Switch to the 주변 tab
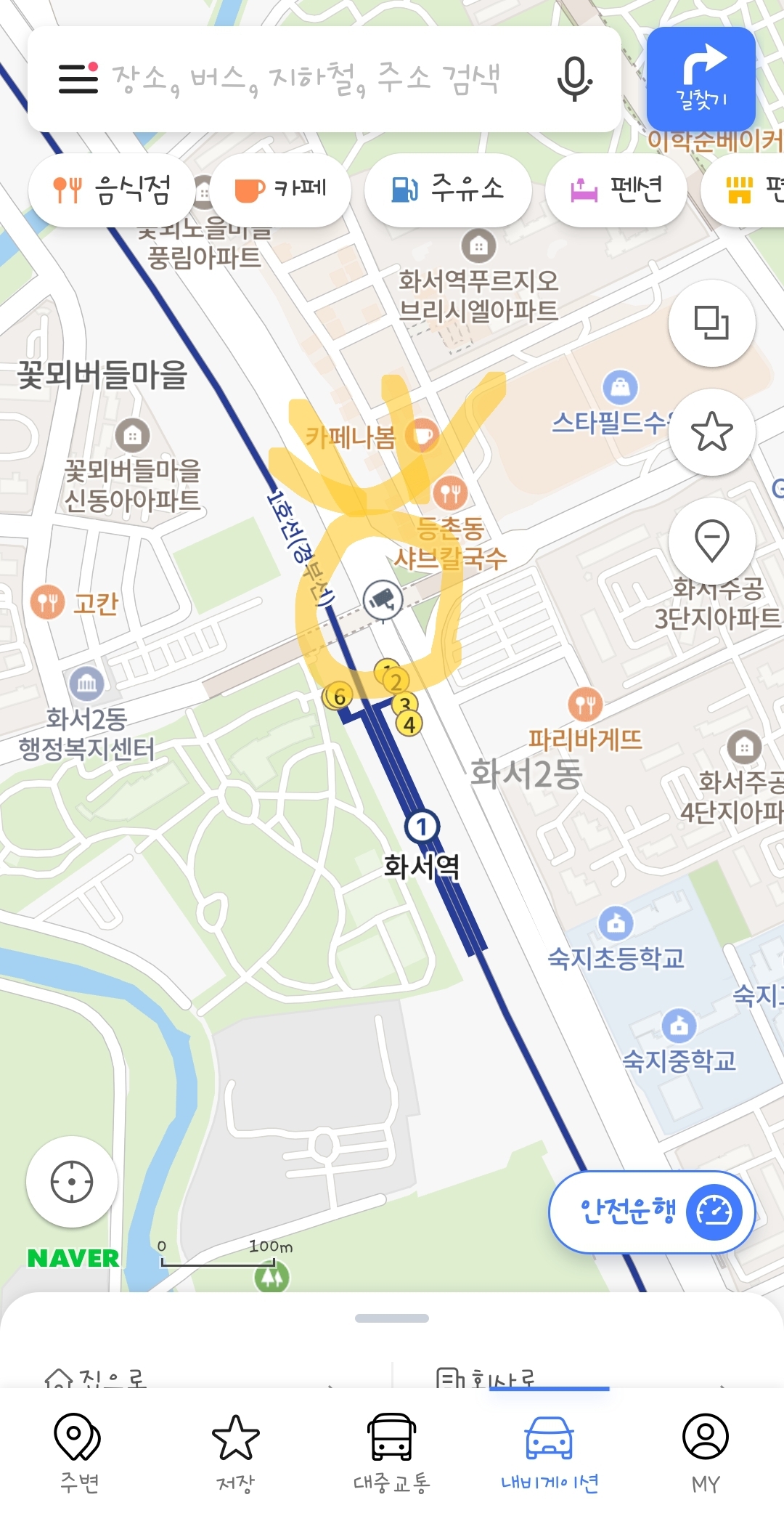This screenshot has width=784, height=1537. coord(78,1453)
